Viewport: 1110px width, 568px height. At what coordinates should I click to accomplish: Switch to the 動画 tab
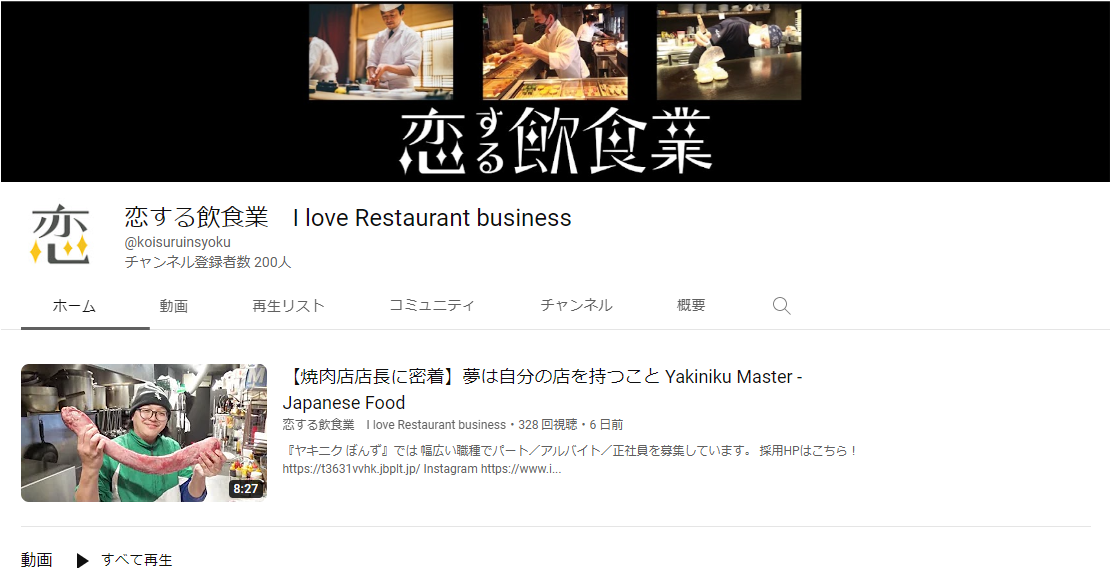point(173,306)
